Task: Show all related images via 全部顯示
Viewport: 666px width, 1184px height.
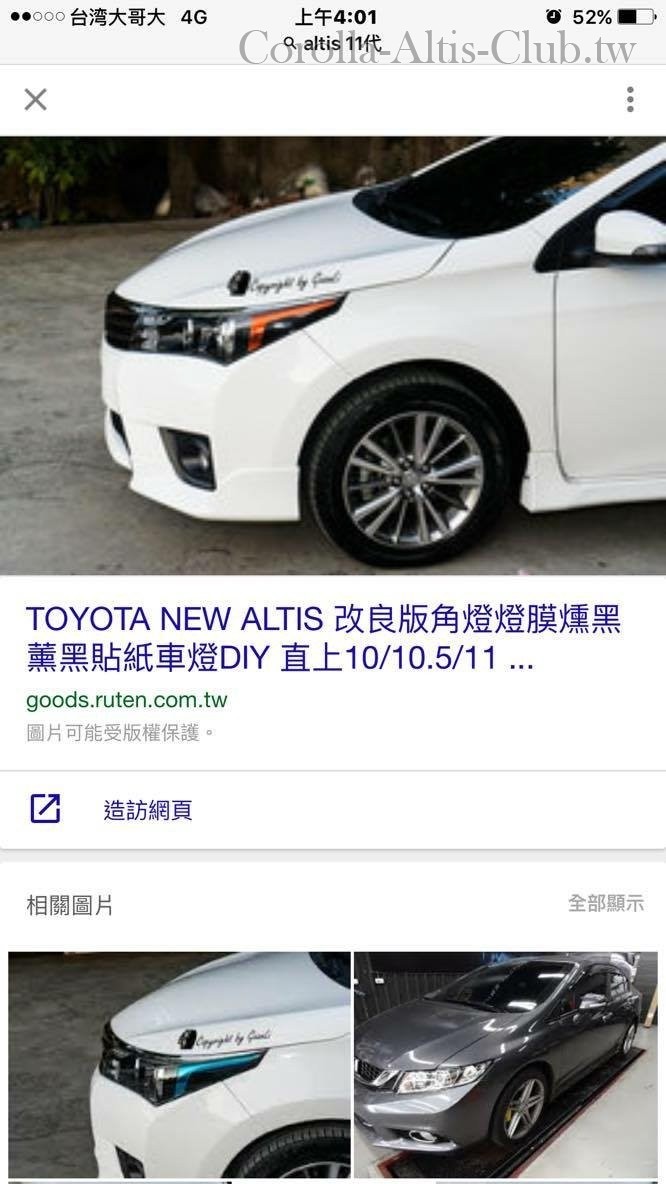Action: coord(606,904)
